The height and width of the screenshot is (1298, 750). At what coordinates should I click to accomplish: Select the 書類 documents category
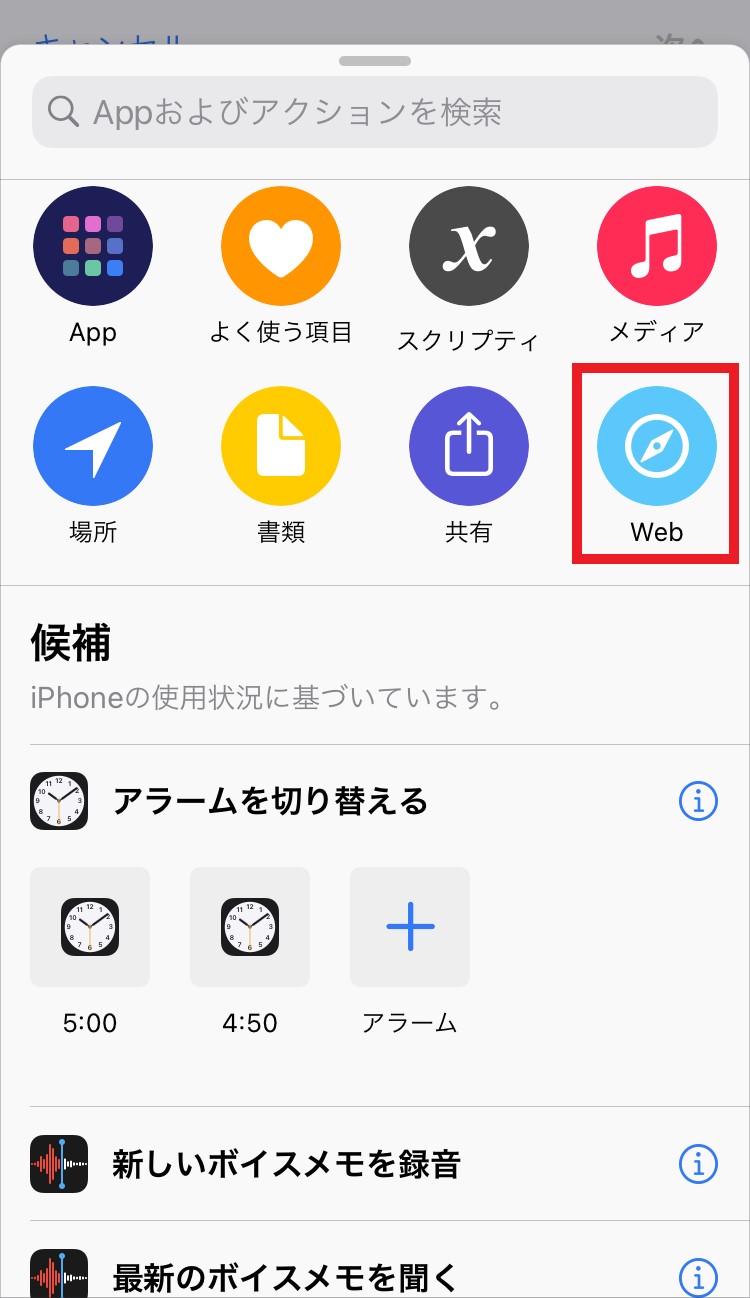click(280, 446)
